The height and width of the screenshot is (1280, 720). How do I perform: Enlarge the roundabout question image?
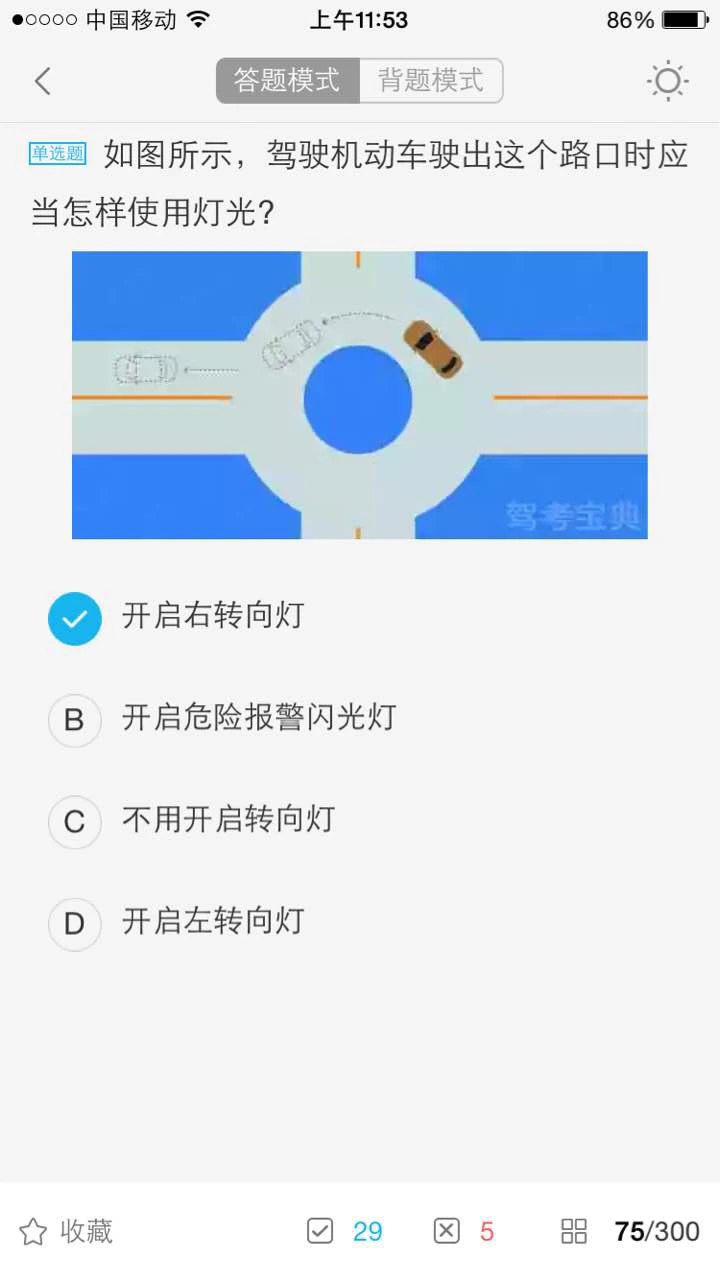coord(360,395)
